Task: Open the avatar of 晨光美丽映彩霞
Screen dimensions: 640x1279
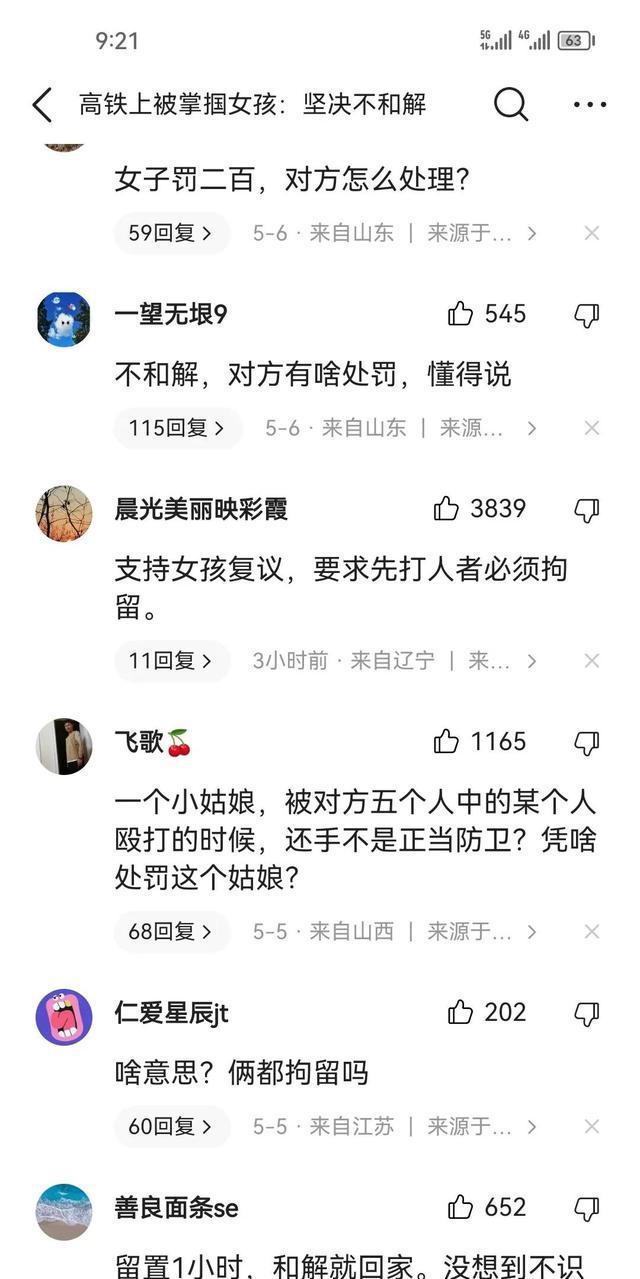Action: coord(64,513)
